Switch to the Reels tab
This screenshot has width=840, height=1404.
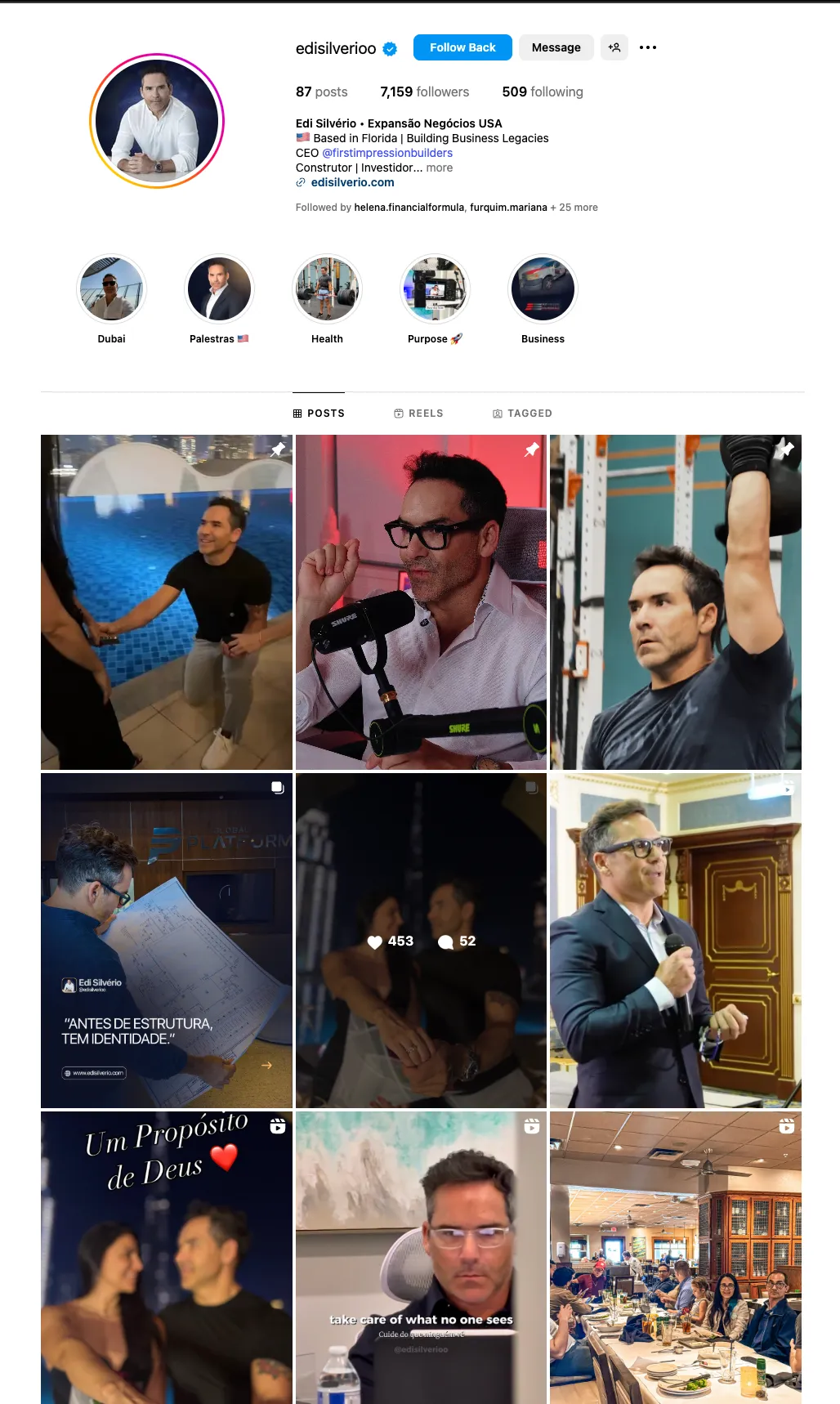[x=418, y=414]
